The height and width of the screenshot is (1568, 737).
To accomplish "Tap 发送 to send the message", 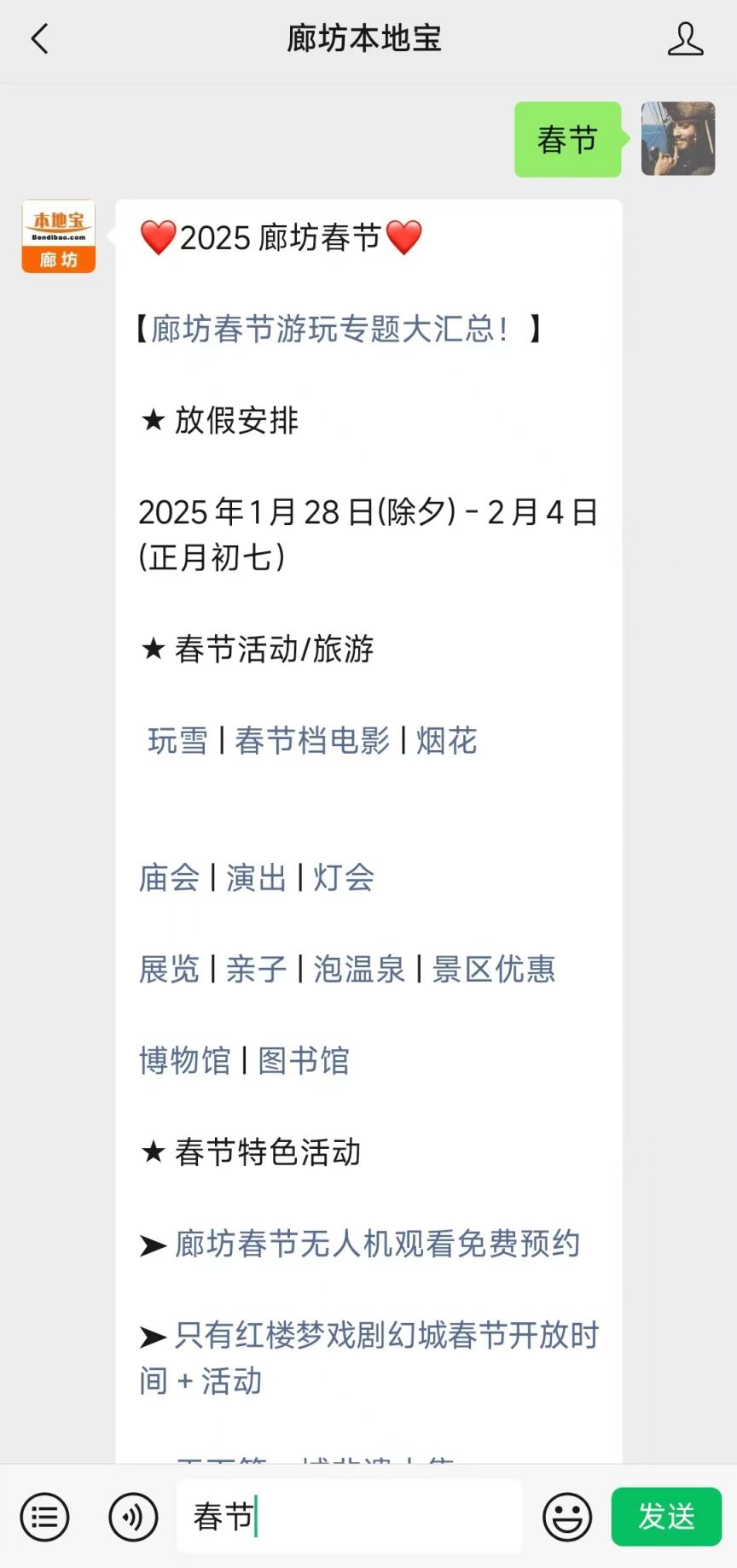I will point(666,1517).
